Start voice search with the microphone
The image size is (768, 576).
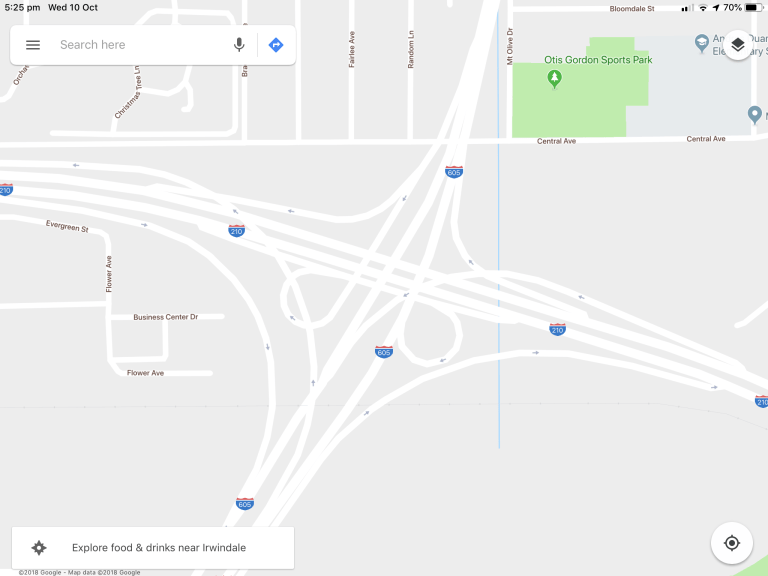239,45
